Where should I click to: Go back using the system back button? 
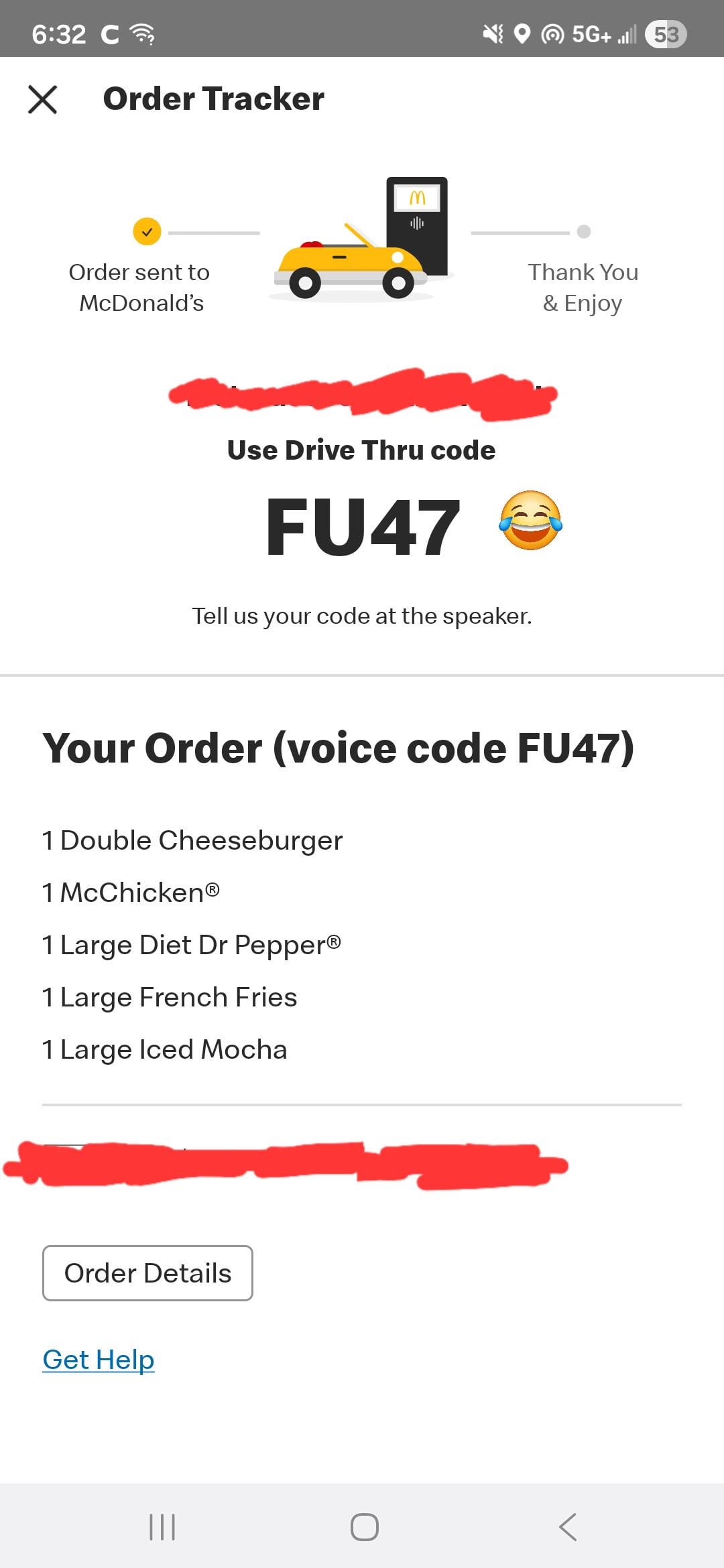pos(567,1527)
